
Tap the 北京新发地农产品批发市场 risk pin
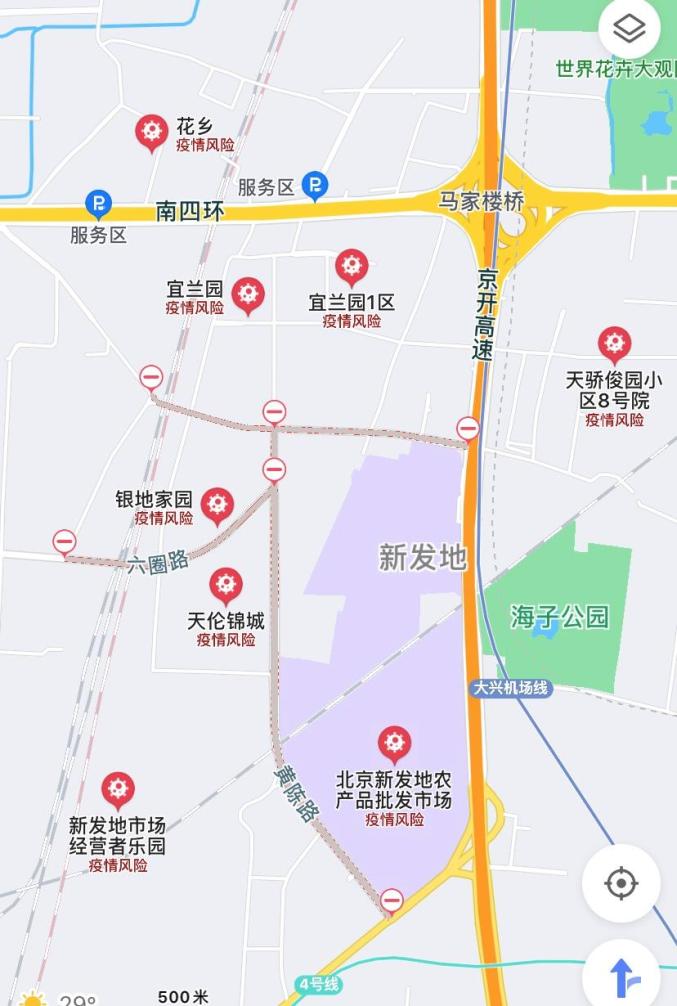[x=394, y=744]
